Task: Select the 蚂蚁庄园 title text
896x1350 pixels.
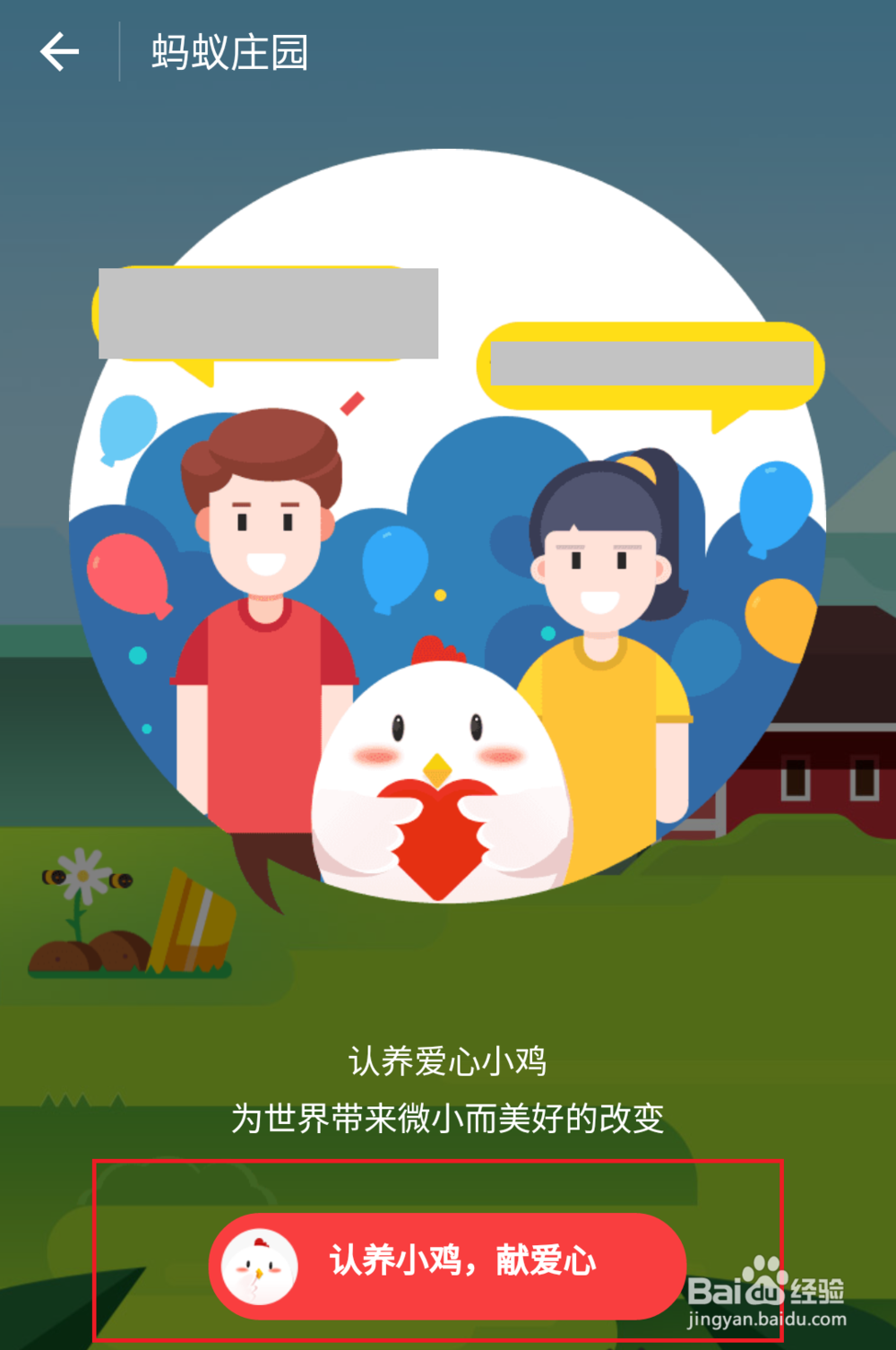Action: [x=228, y=52]
